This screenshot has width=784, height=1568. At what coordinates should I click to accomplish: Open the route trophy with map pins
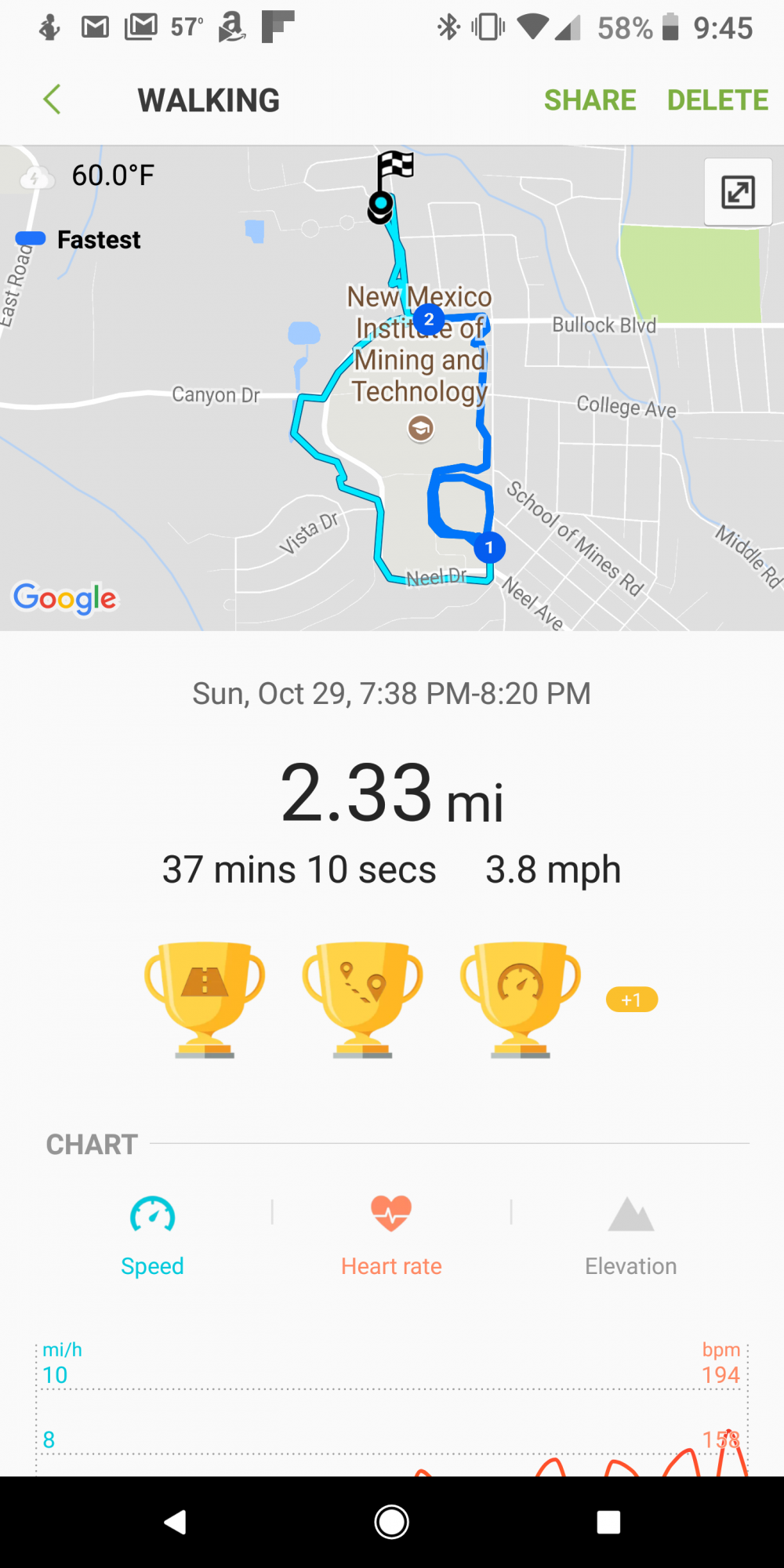tap(362, 1000)
